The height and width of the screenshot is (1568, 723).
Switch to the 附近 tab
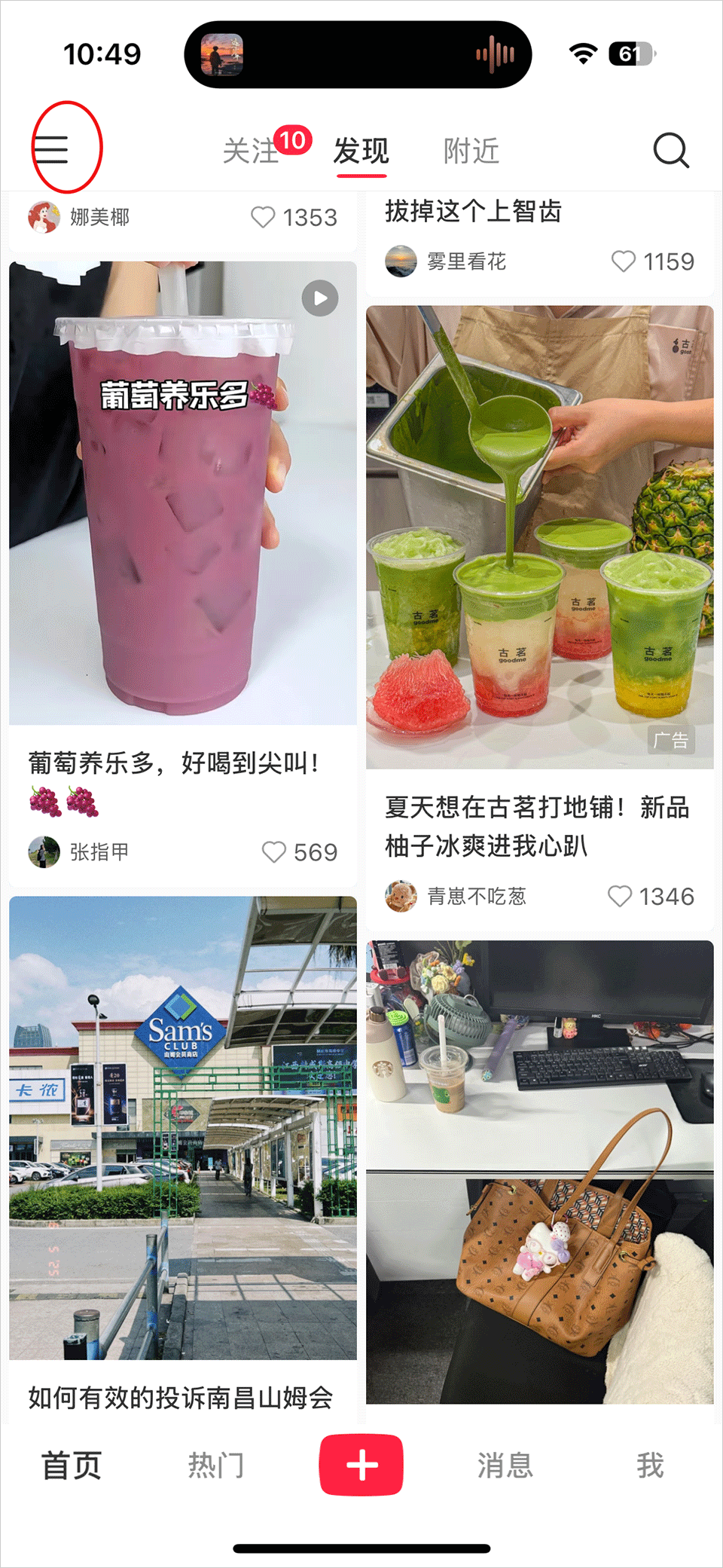tap(471, 151)
